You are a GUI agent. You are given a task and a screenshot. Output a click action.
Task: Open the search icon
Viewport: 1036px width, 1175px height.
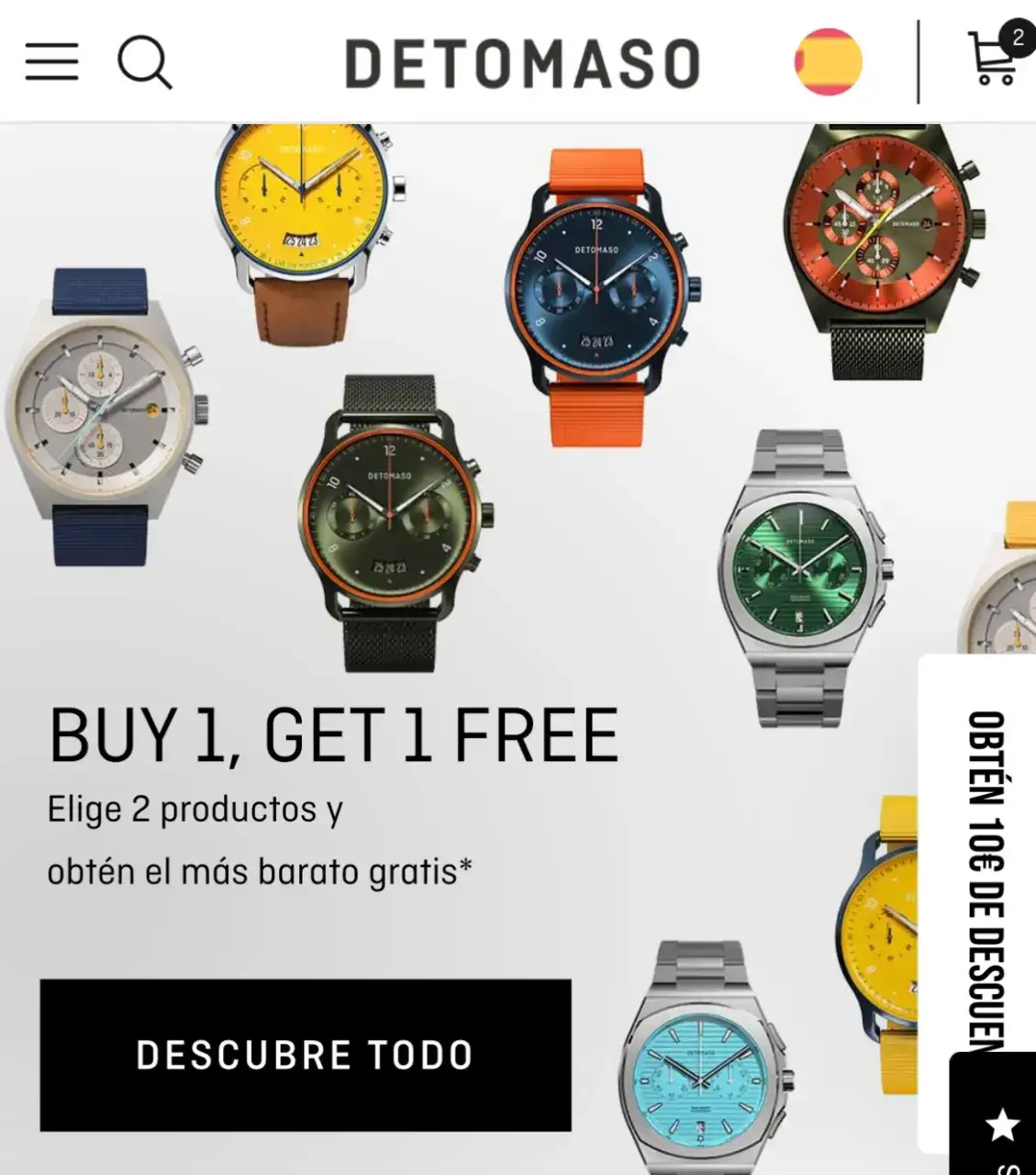coord(145,62)
